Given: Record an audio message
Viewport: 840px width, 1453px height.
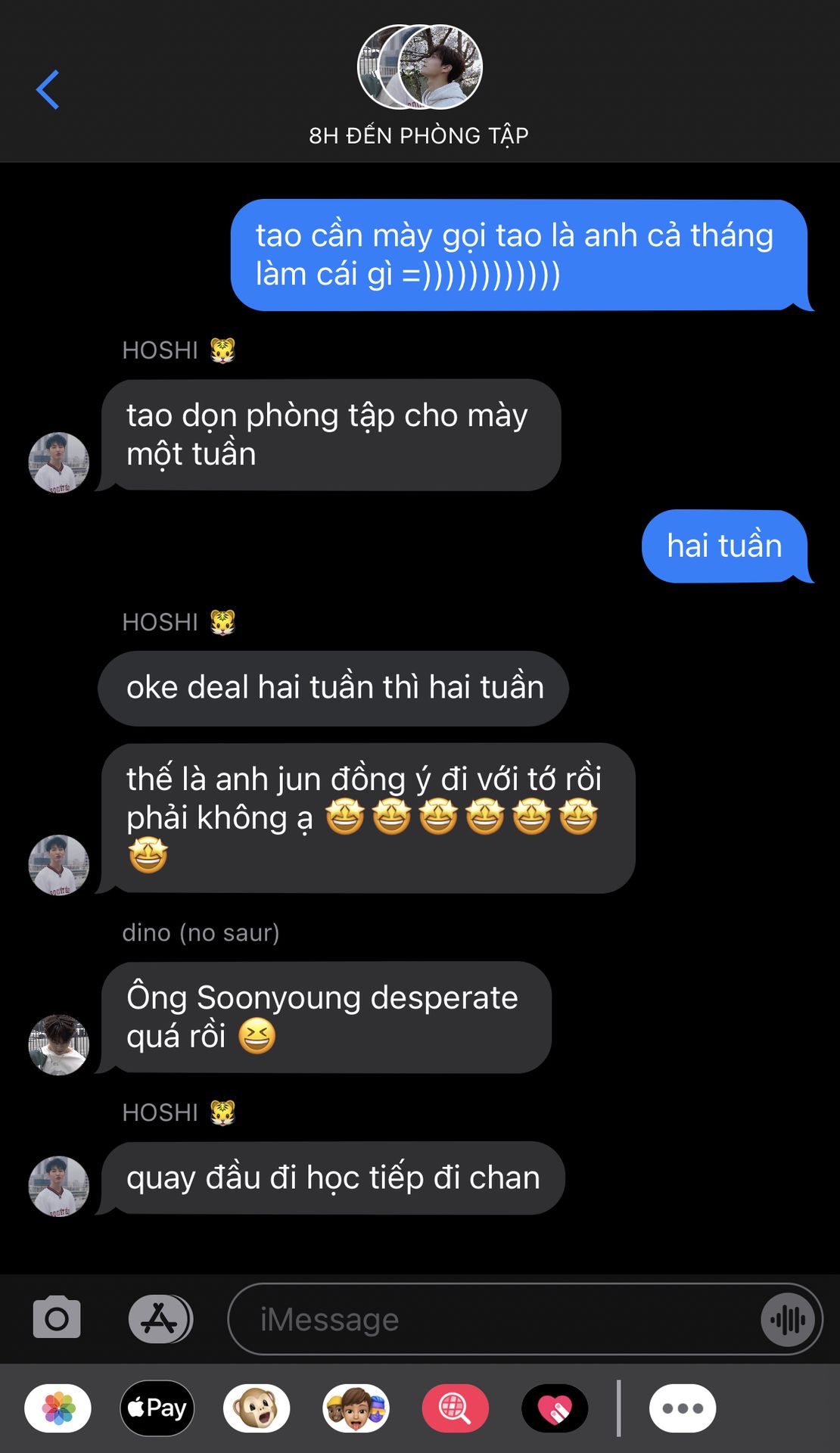Looking at the screenshot, I should tap(788, 1320).
